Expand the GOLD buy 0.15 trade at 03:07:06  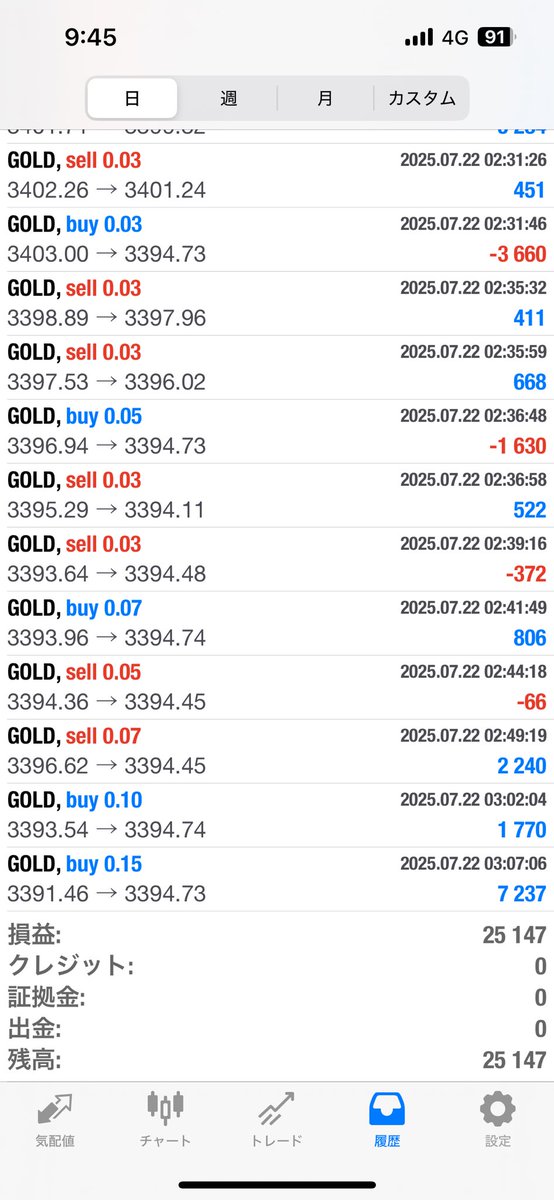click(277, 880)
